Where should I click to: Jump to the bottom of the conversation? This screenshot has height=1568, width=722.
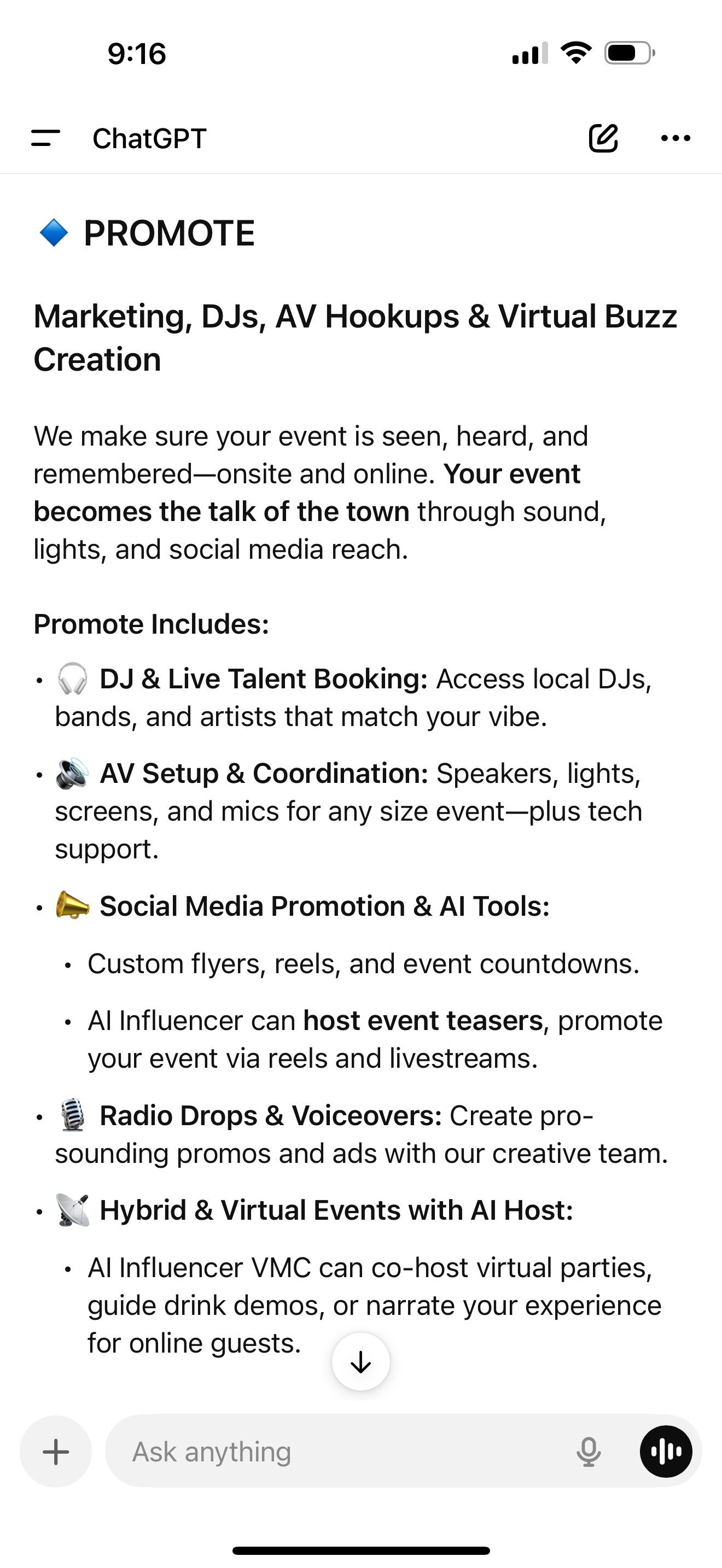[x=360, y=1362]
